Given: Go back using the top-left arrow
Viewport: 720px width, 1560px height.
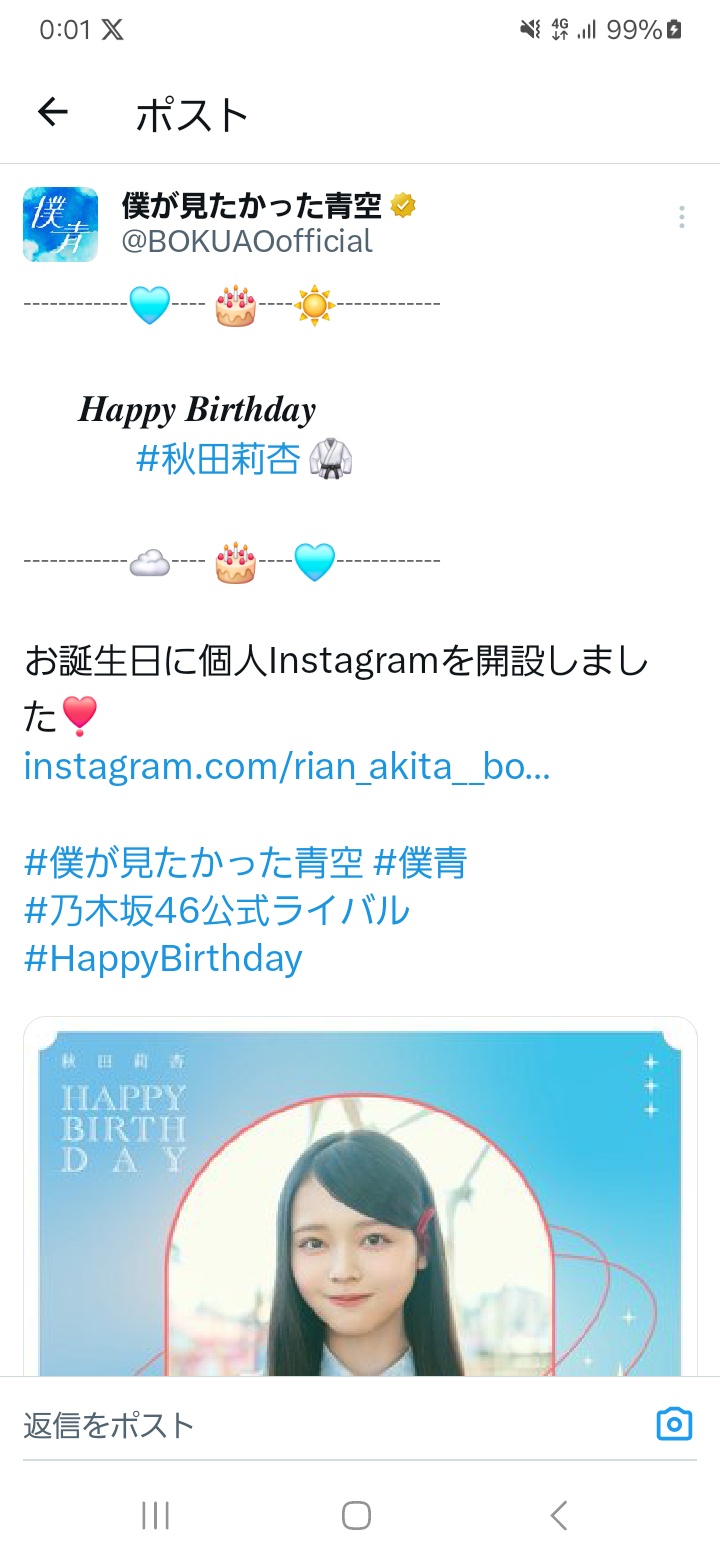Looking at the screenshot, I should tap(52, 113).
